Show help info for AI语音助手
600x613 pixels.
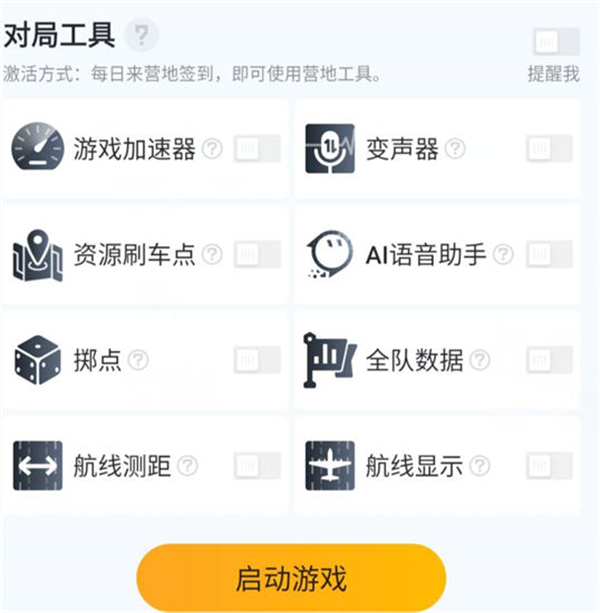503,255
